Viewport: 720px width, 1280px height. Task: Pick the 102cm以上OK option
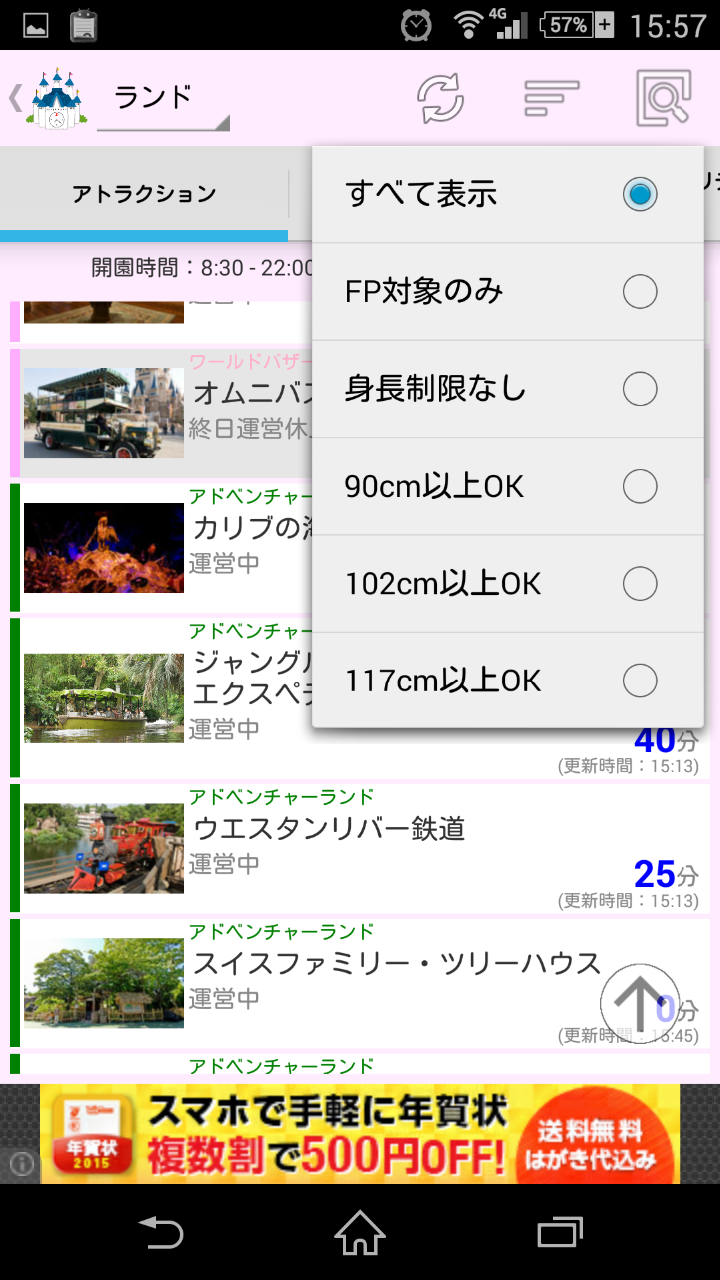(x=507, y=583)
